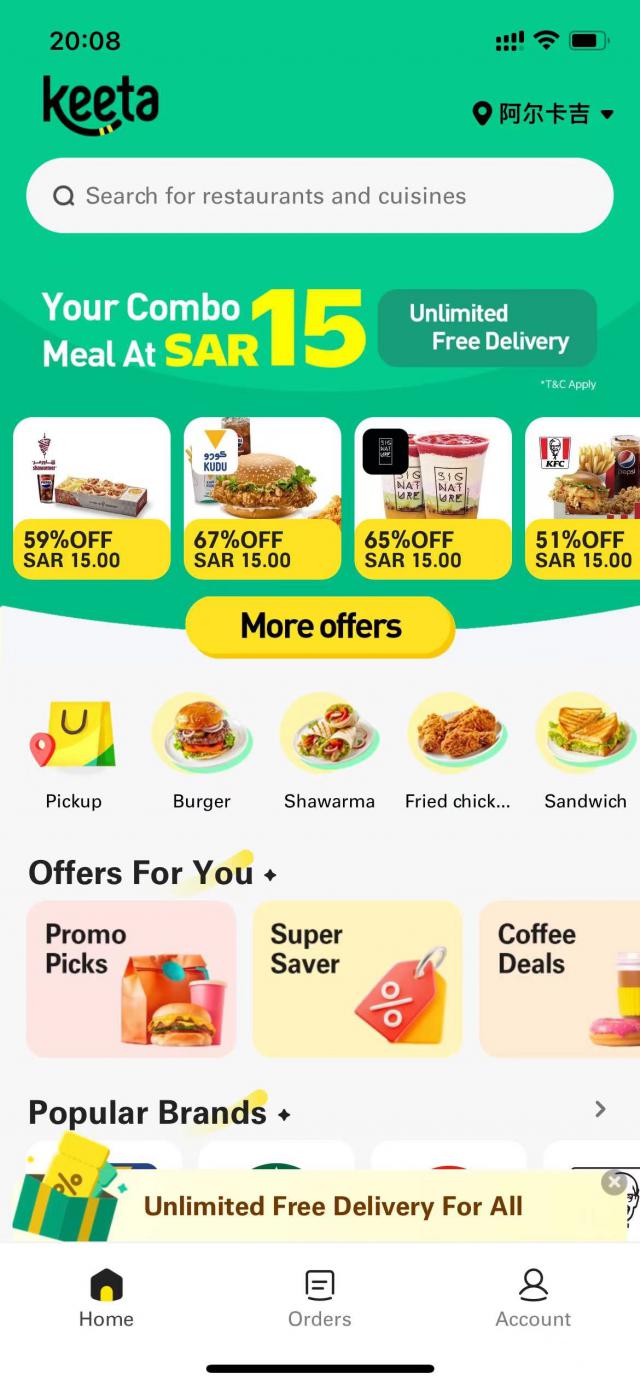The height and width of the screenshot is (1386, 640).
Task: Dismiss the Unlimited Free Delivery banner
Action: (x=614, y=1183)
